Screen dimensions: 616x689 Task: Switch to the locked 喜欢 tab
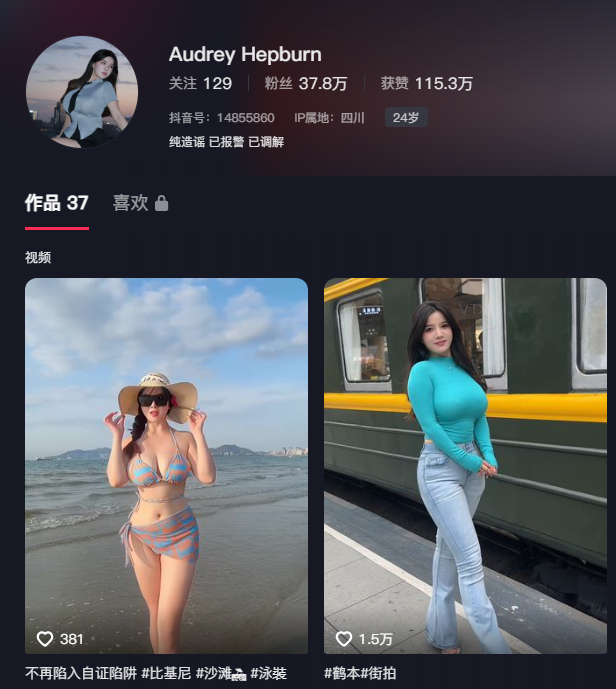click(140, 203)
